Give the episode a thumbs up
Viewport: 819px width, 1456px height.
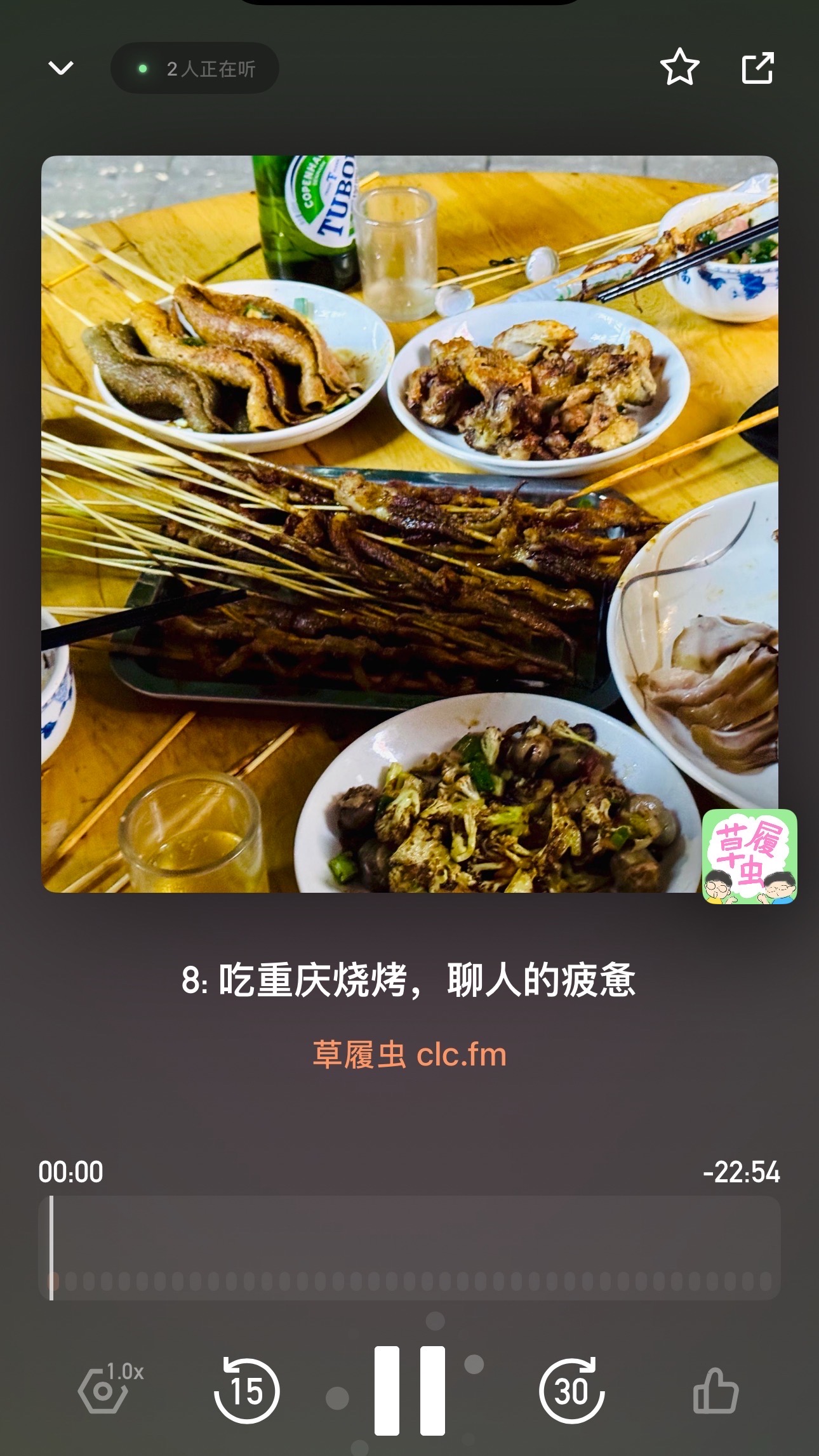coord(716,1391)
